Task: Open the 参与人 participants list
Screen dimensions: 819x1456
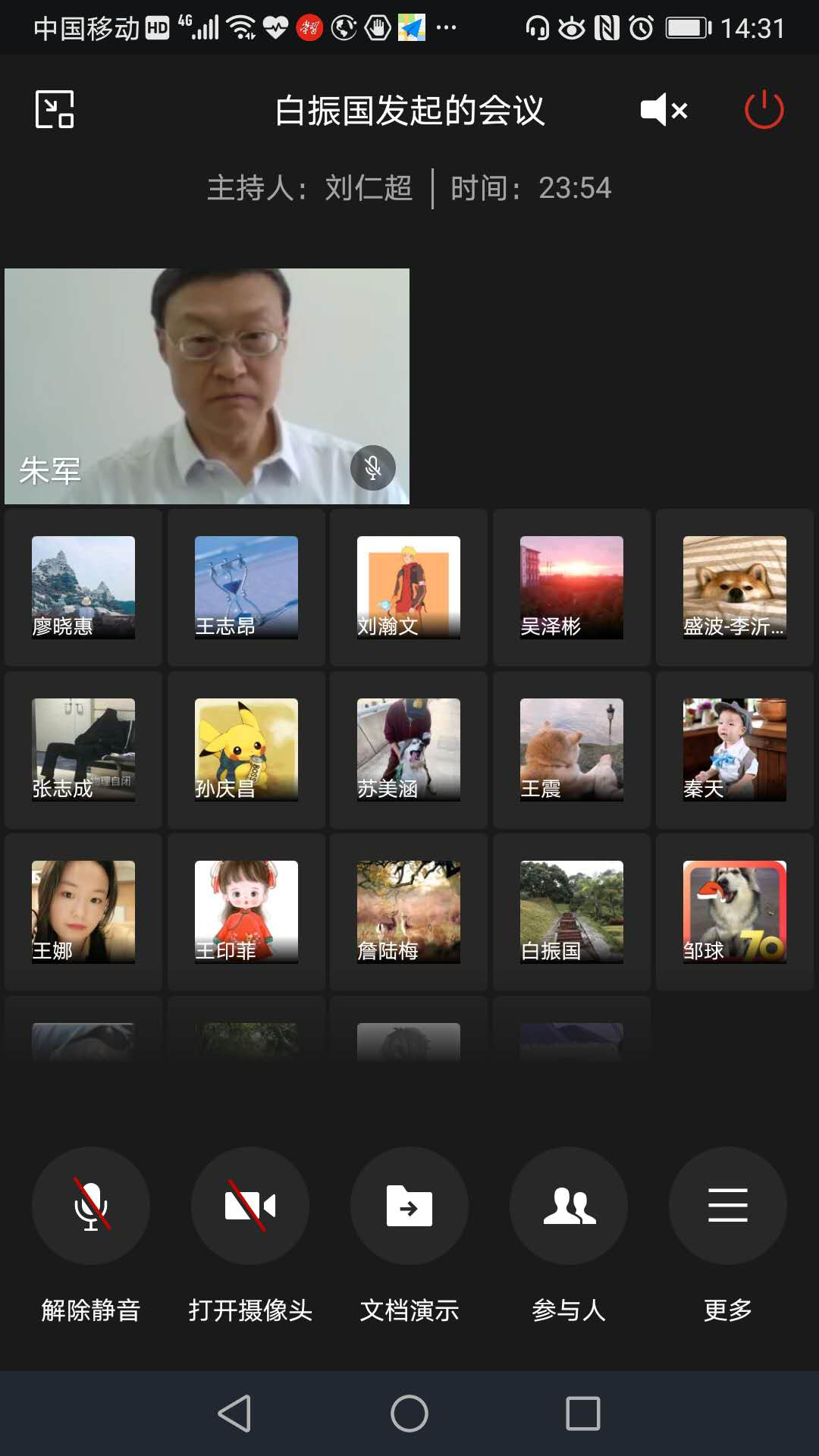Action: (x=569, y=1206)
